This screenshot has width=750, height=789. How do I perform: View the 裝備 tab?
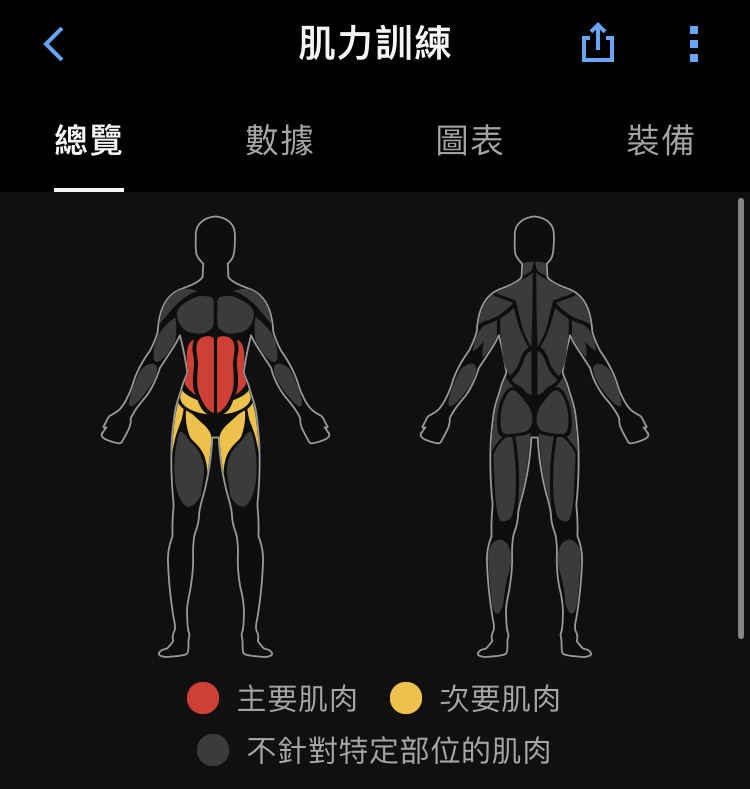[660, 141]
